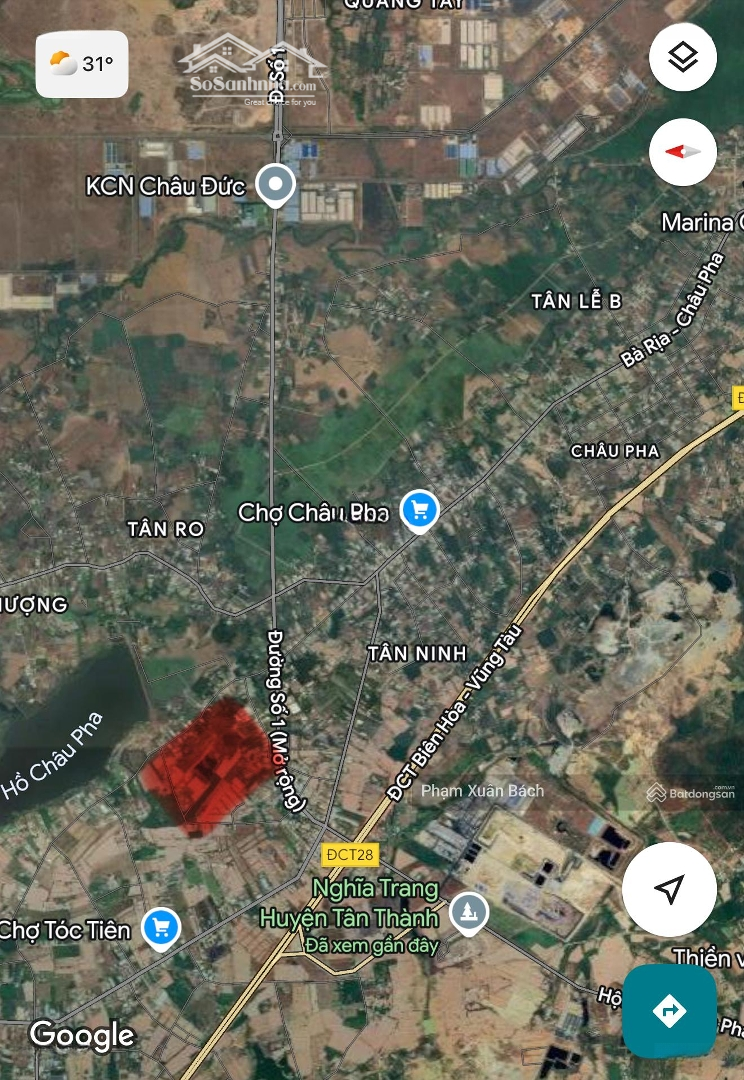This screenshot has height=1080, width=744.
Task: Open the map layers selector
Action: [x=683, y=57]
